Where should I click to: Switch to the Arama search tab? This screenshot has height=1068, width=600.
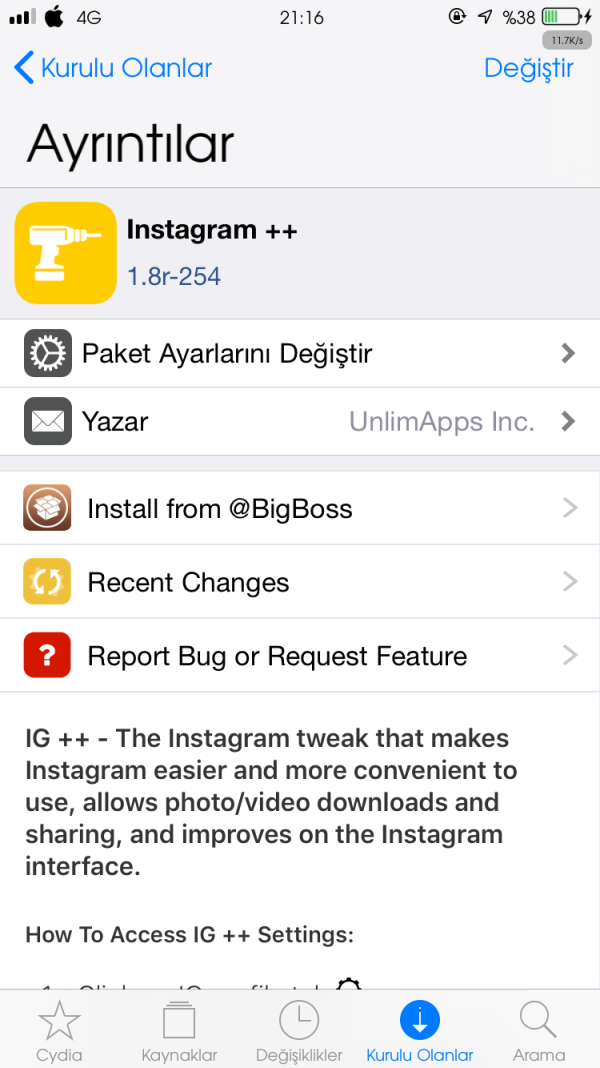(539, 1030)
